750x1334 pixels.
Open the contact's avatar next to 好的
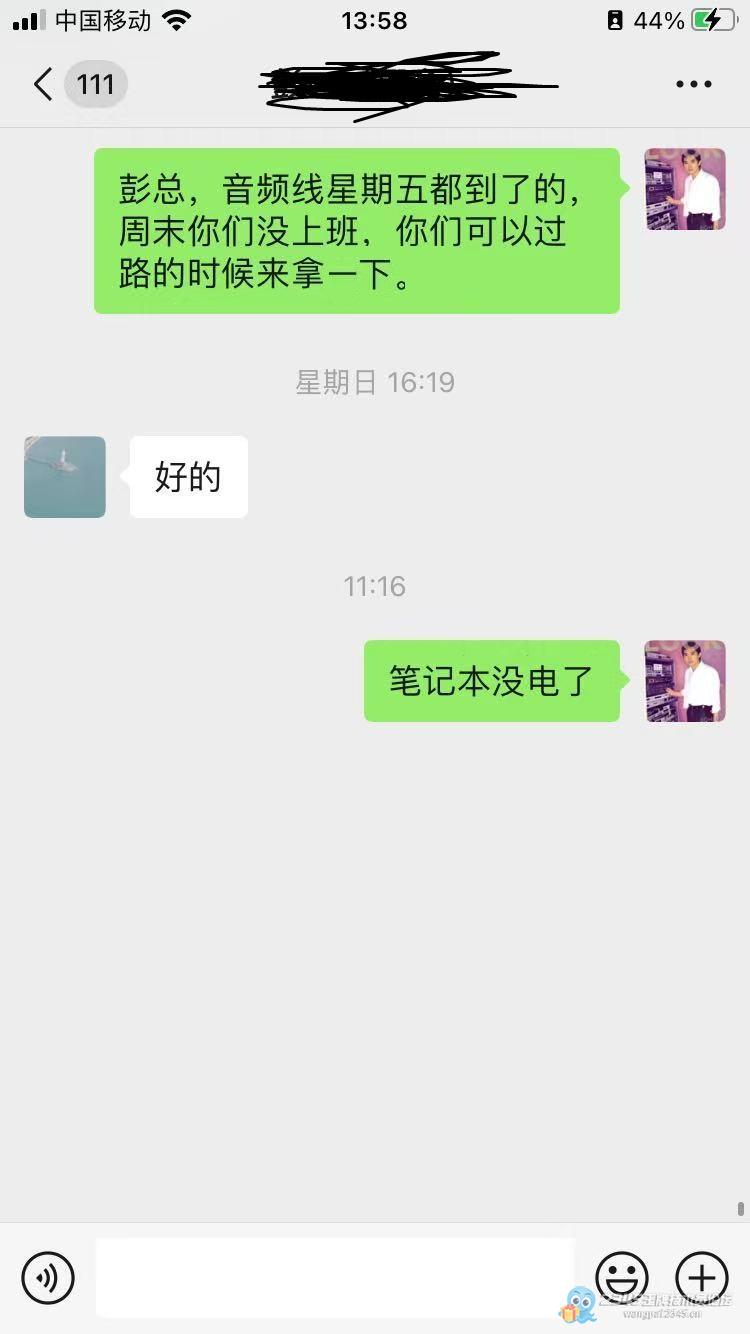[64, 477]
